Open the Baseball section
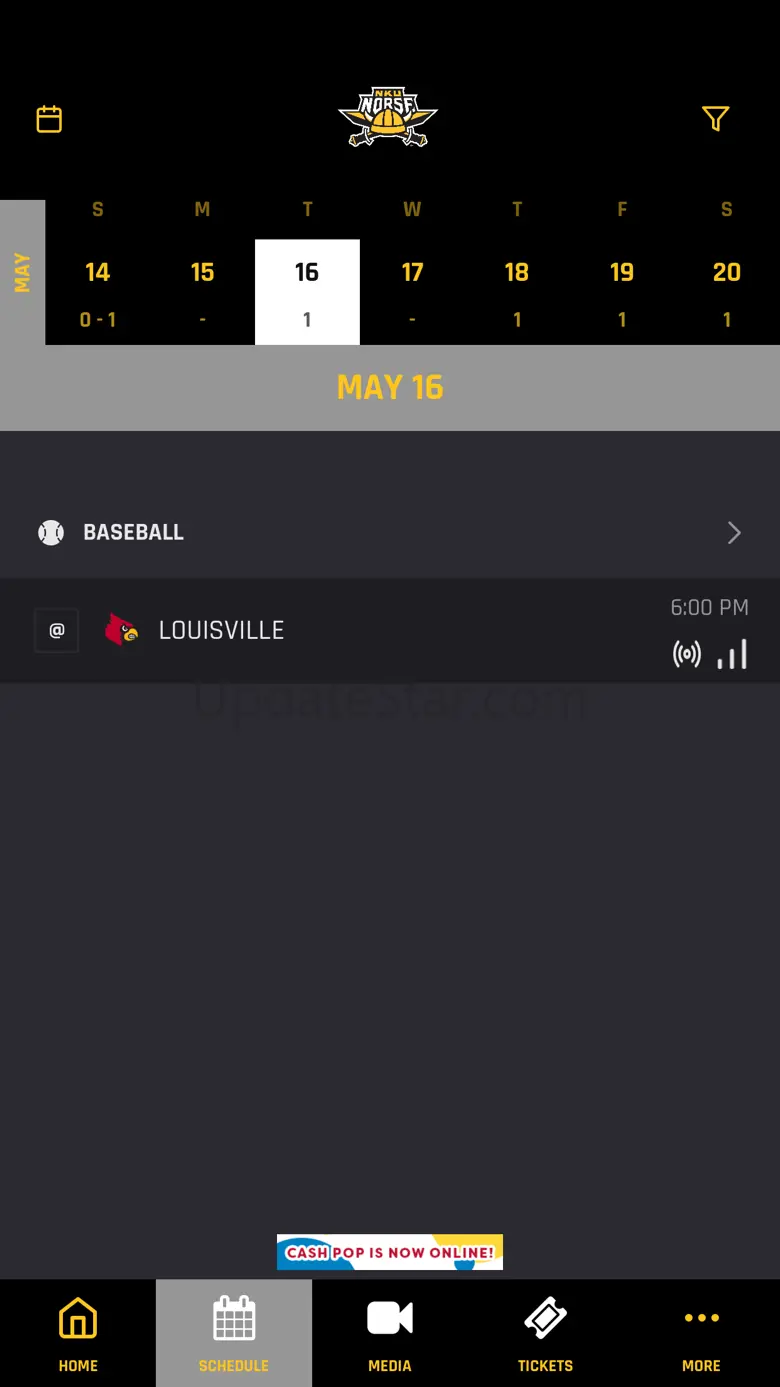 pos(390,532)
